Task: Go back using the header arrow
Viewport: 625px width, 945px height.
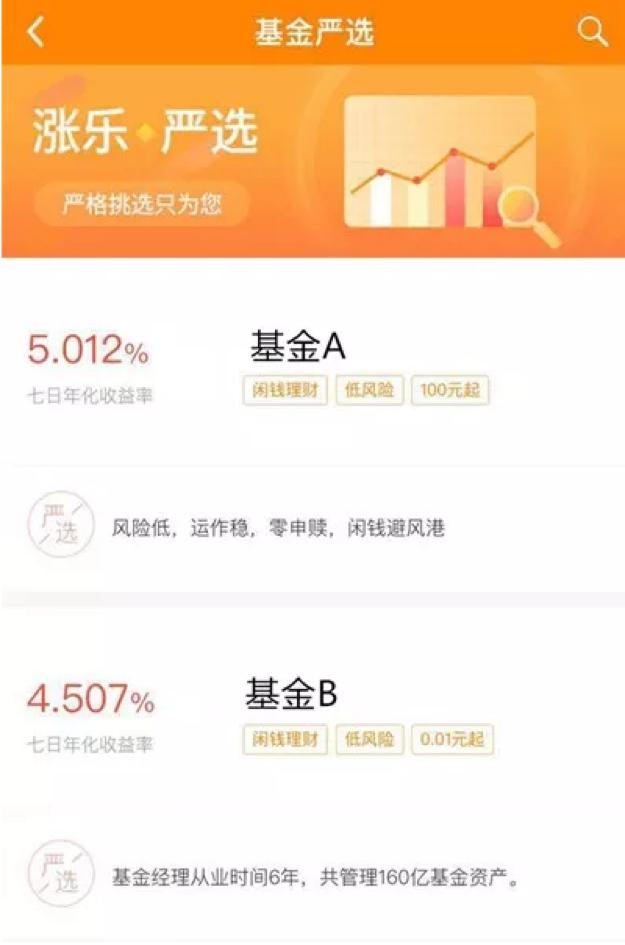Action: (35, 32)
